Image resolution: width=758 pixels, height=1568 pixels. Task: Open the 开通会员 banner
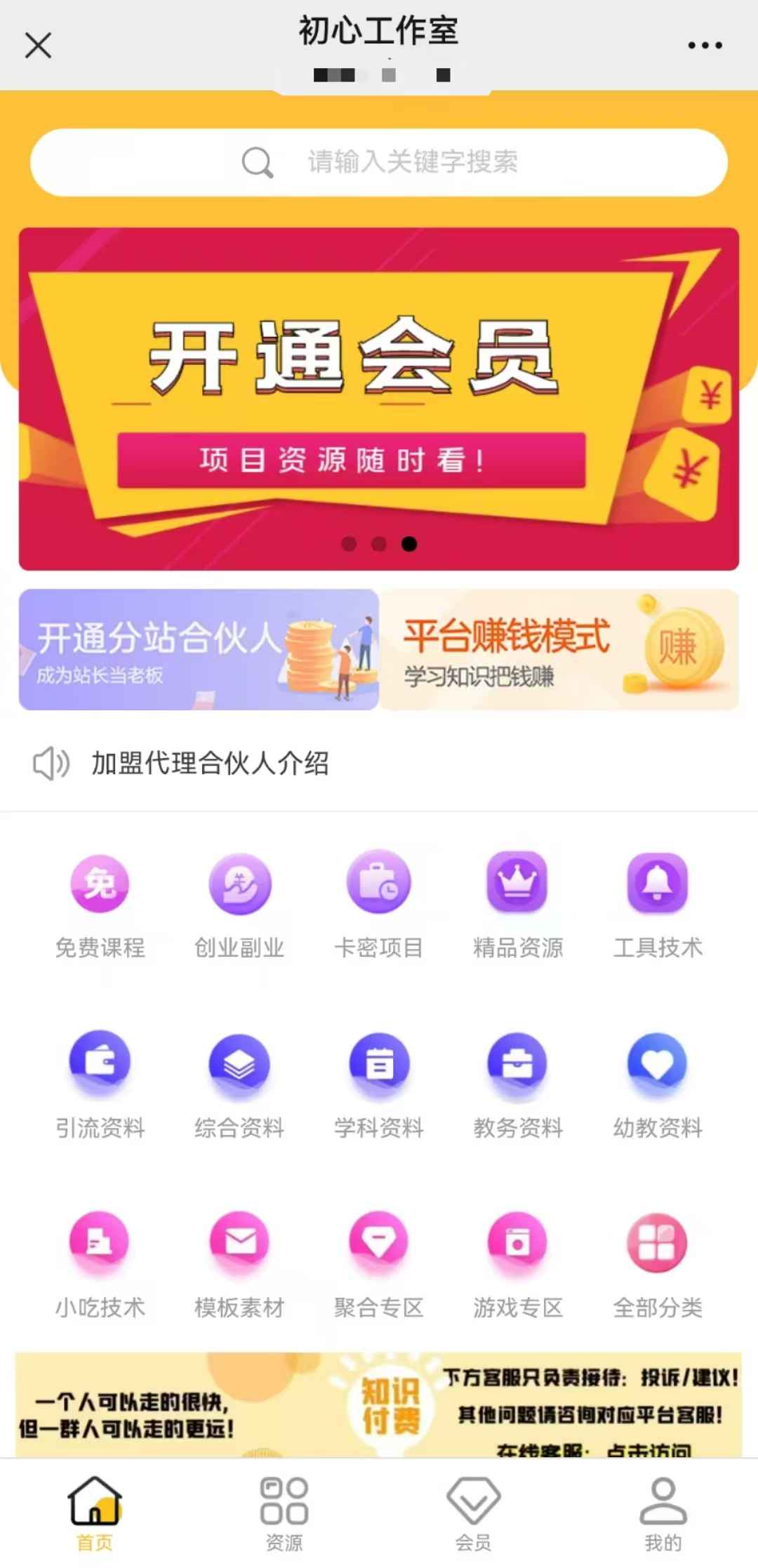379,398
